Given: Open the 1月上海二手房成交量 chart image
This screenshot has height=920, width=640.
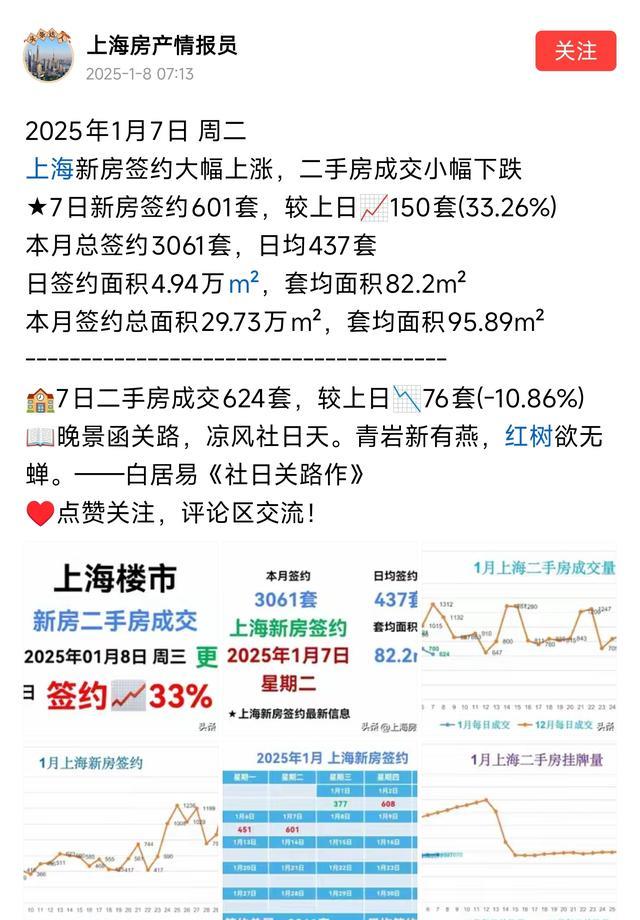Looking at the screenshot, I should [519, 640].
